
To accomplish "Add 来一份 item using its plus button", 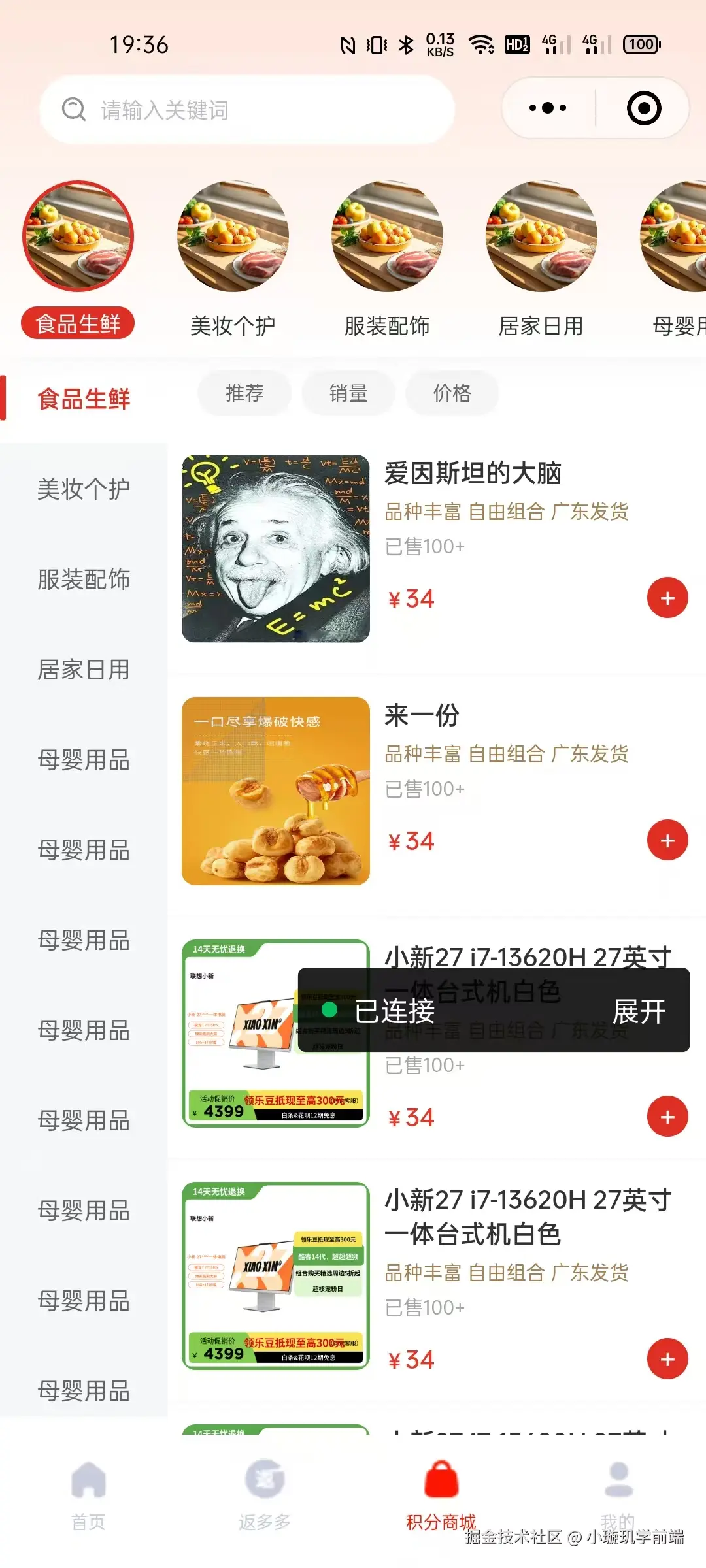I will pyautogui.click(x=667, y=840).
